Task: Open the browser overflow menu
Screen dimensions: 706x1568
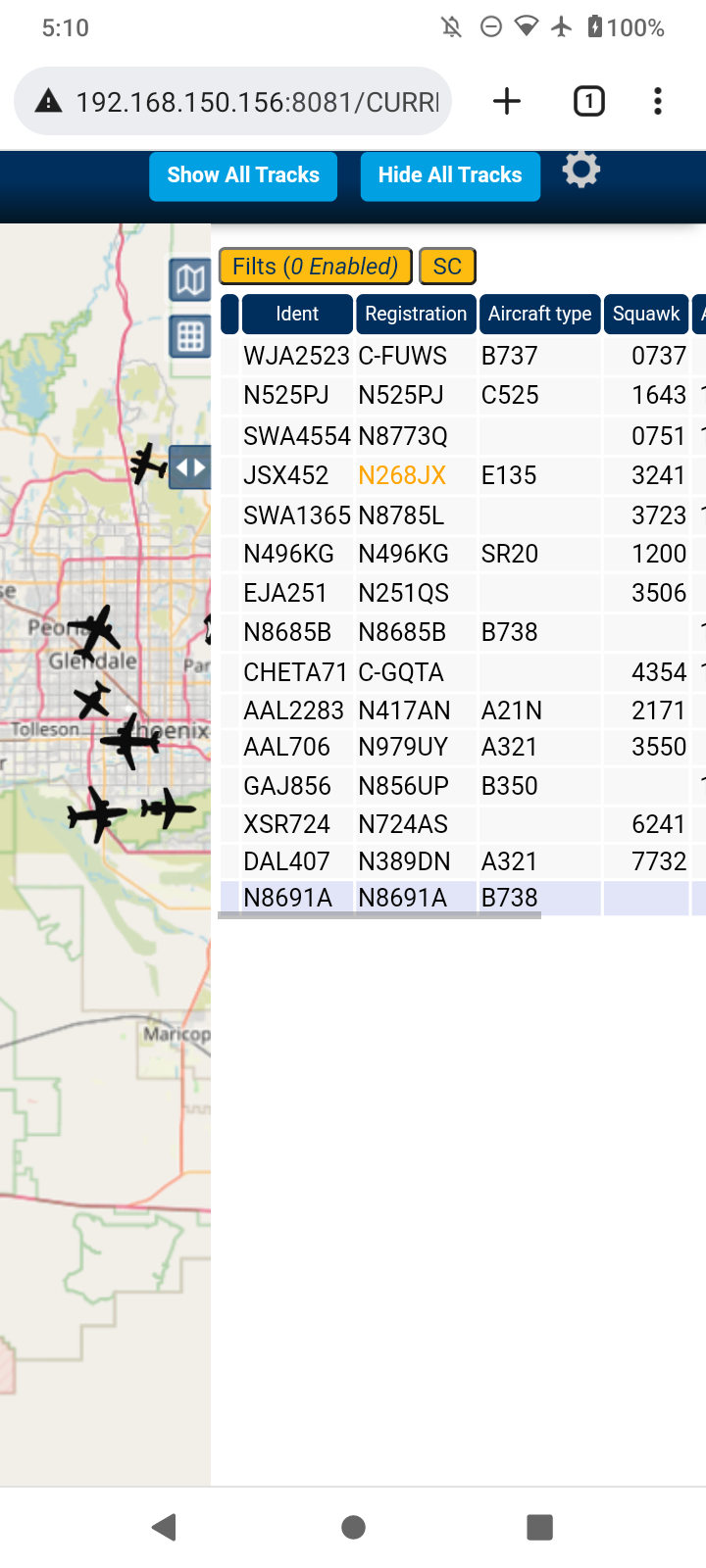Action: pyautogui.click(x=658, y=101)
